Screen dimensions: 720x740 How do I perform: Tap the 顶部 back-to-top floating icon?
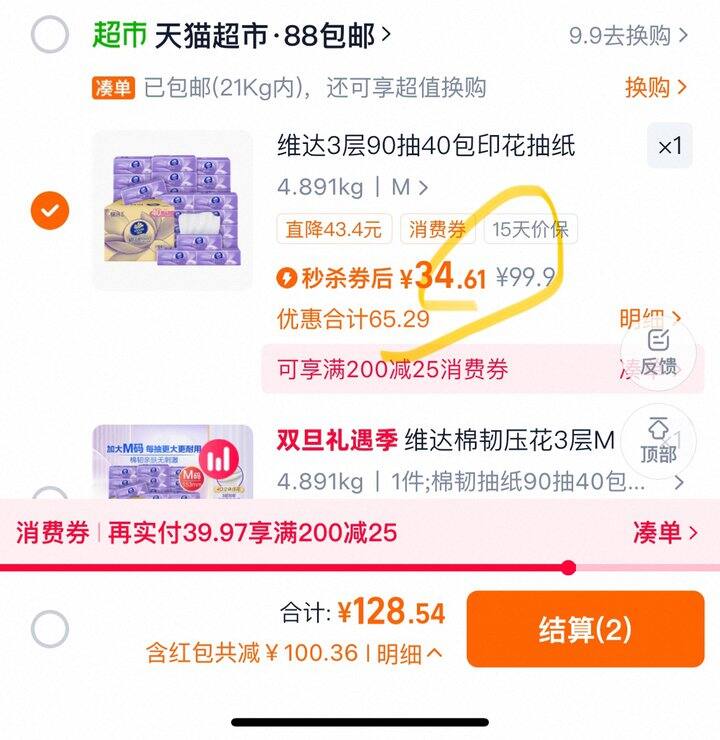[x=658, y=440]
